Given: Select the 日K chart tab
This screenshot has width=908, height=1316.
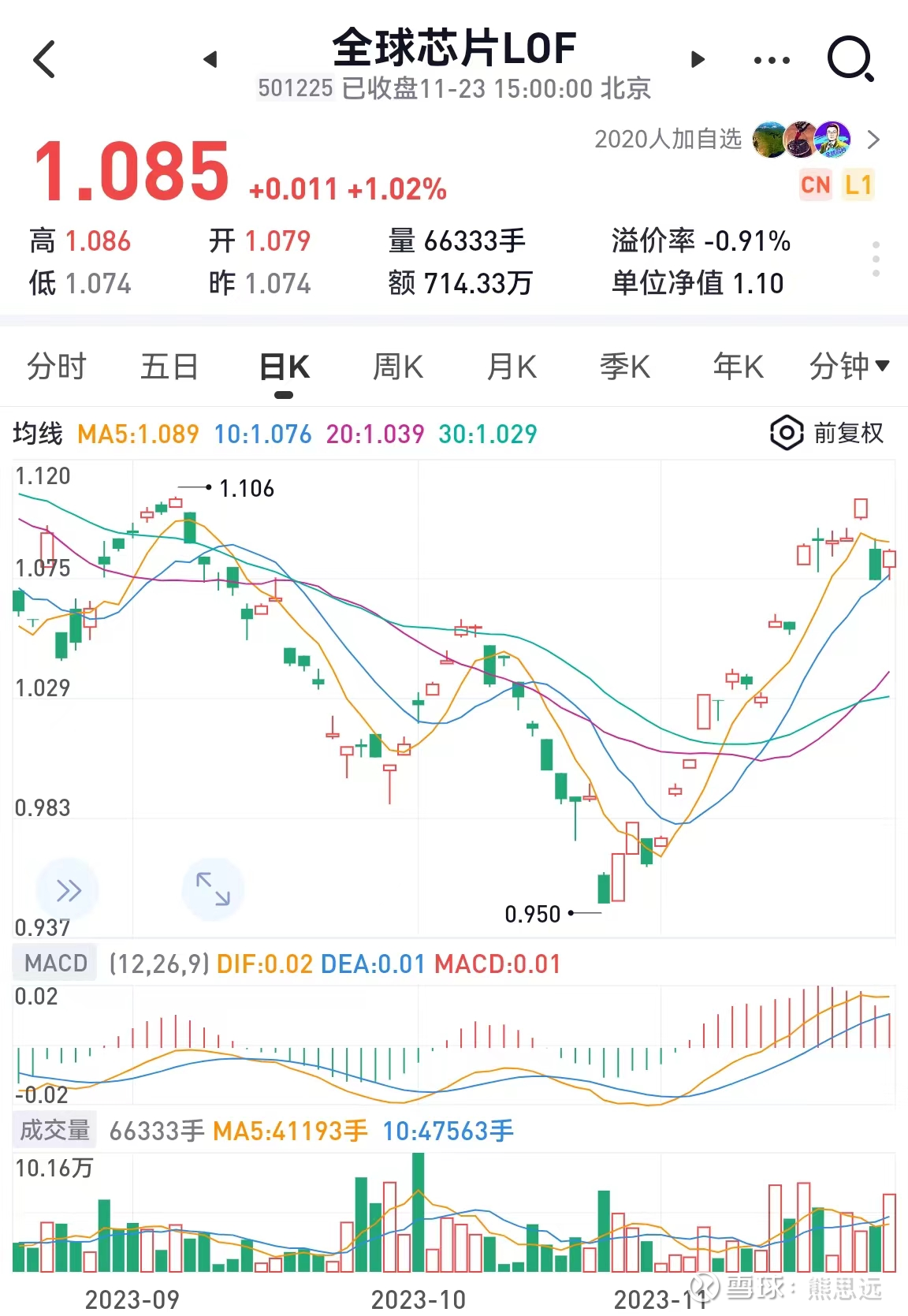Looking at the screenshot, I should (284, 367).
